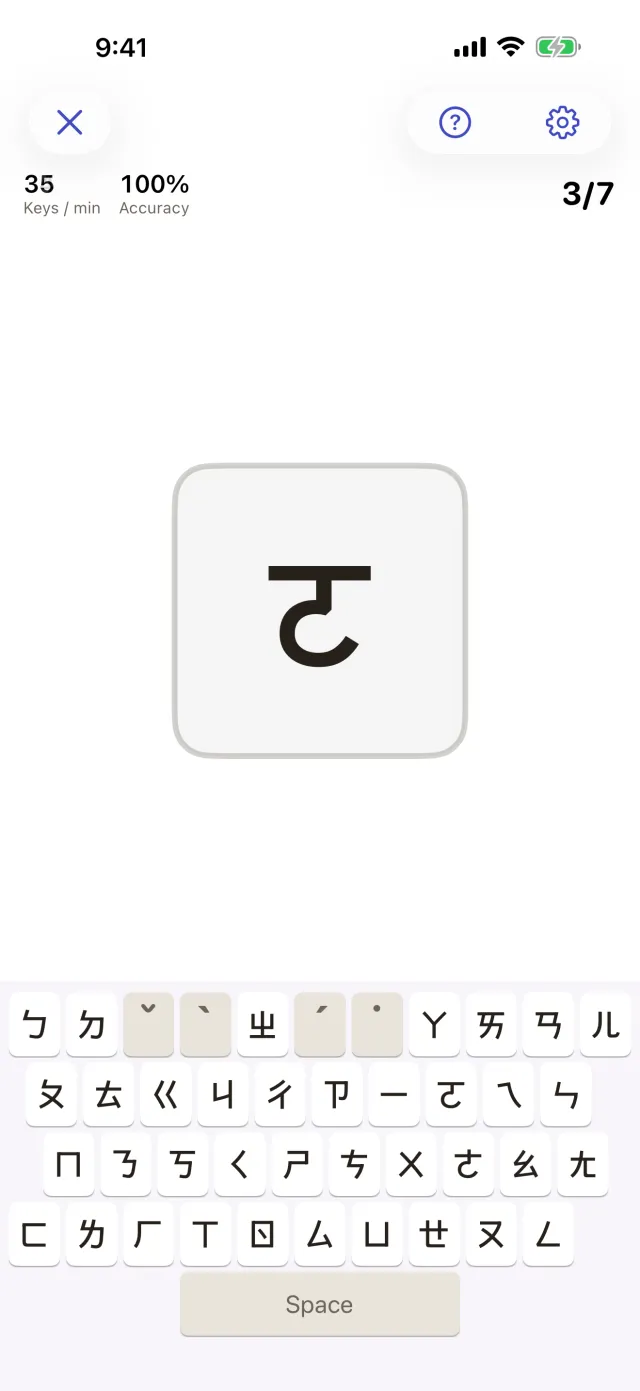
Task: Type the ㄛ key on the keyboard
Action: [x=451, y=1095]
